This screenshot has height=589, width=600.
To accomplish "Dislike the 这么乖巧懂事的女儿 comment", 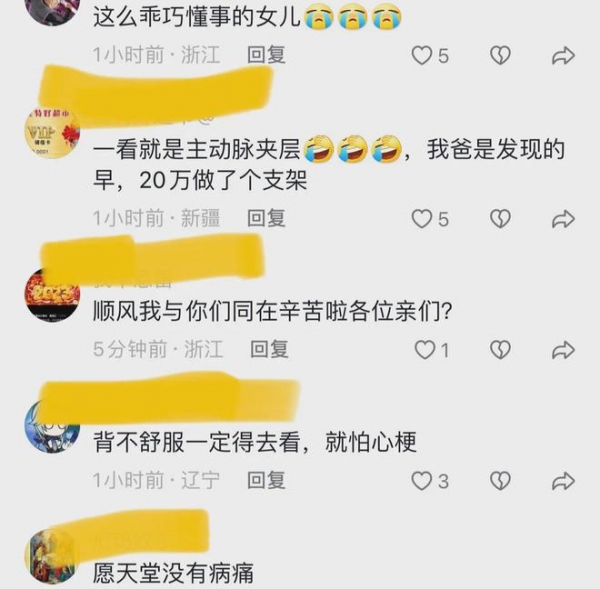I will pyautogui.click(x=500, y=56).
